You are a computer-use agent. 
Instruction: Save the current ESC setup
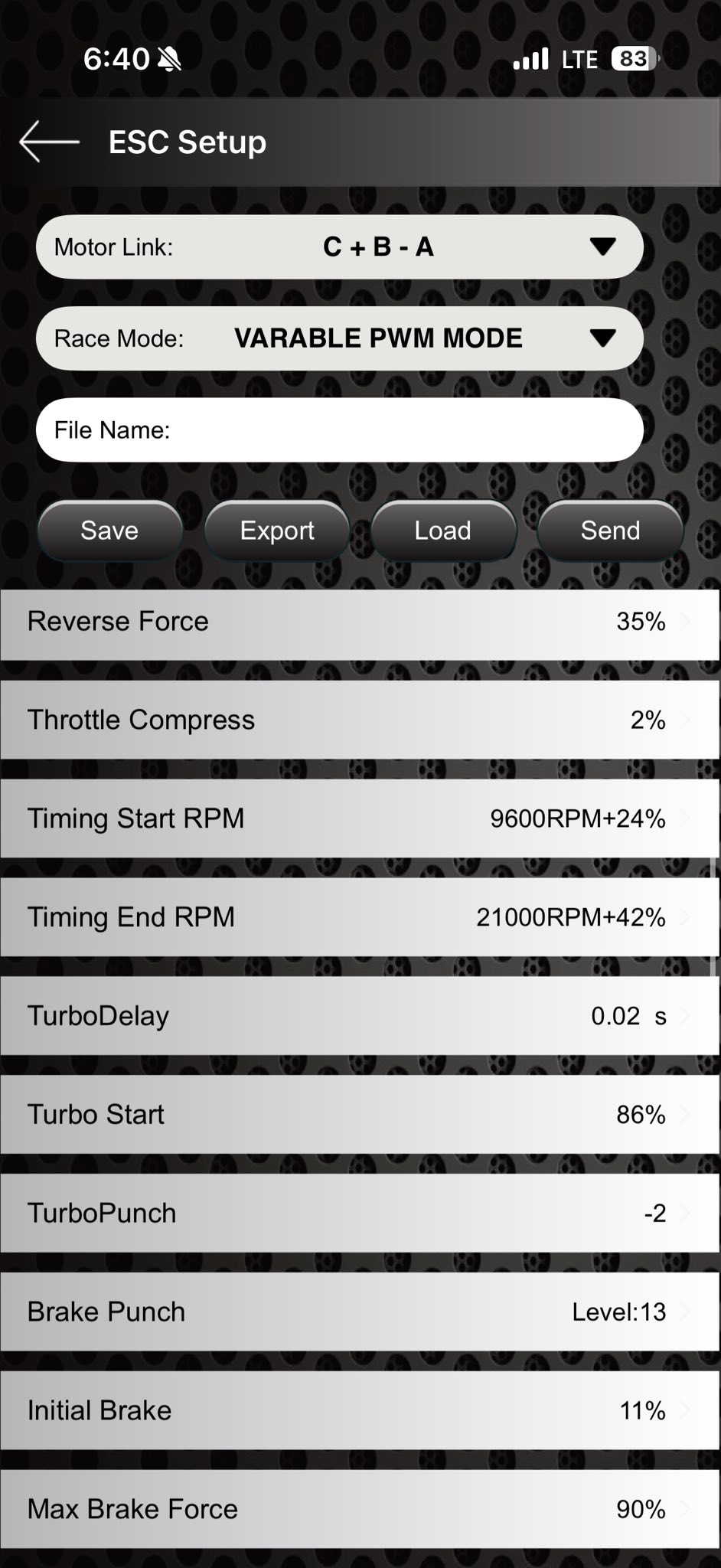click(x=109, y=531)
